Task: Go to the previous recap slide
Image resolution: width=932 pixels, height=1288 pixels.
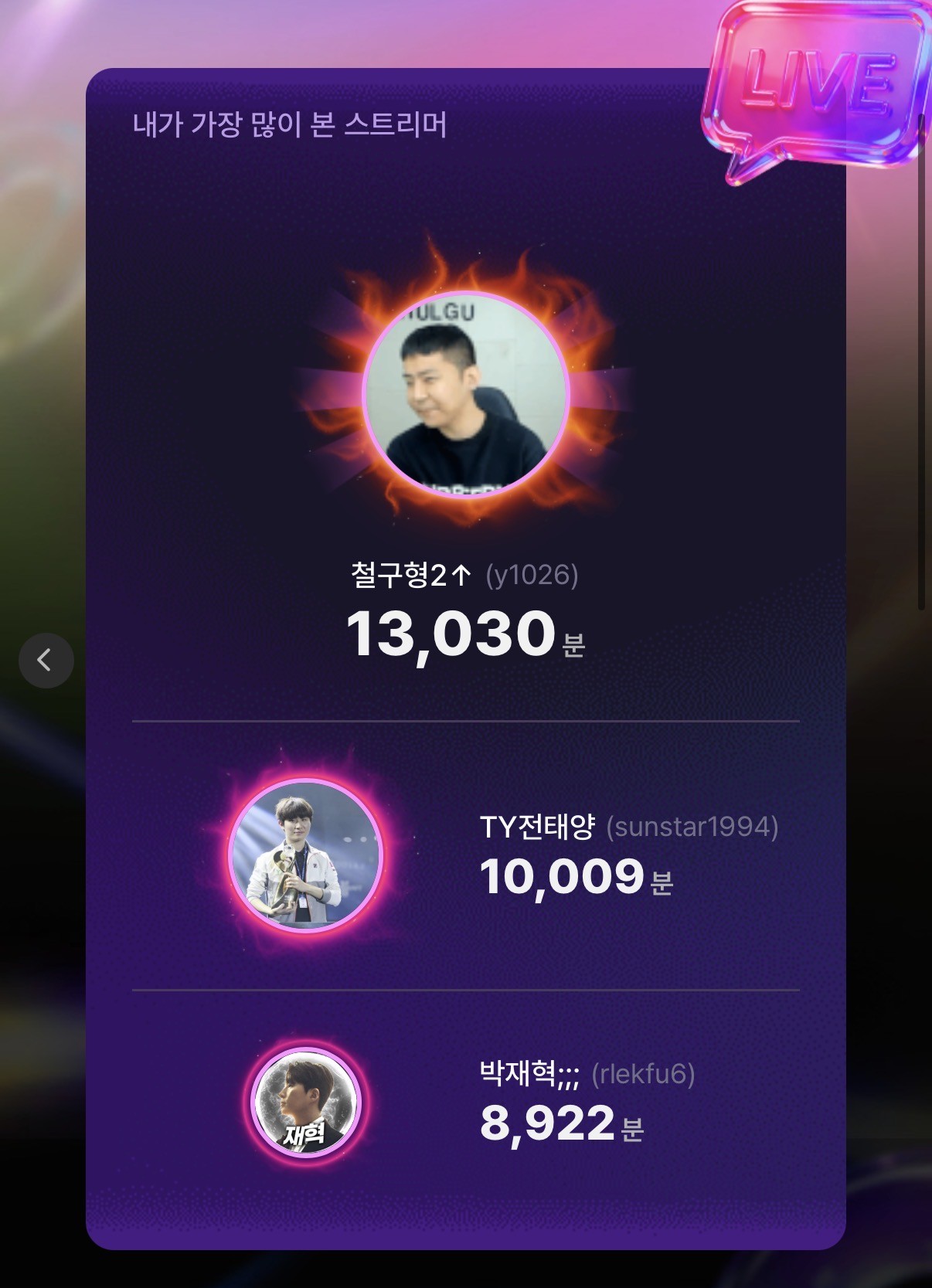Action: click(x=46, y=661)
